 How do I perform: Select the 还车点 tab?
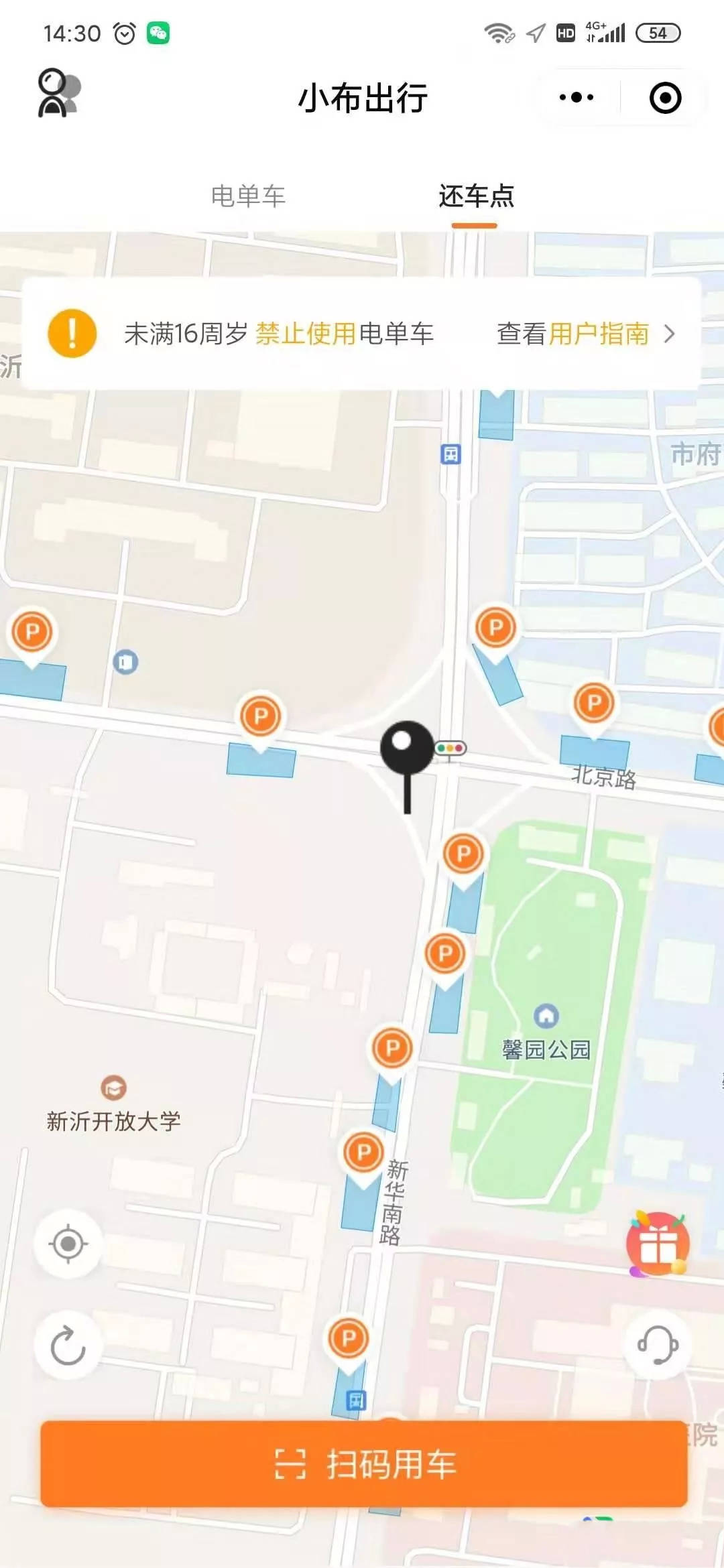(x=476, y=196)
